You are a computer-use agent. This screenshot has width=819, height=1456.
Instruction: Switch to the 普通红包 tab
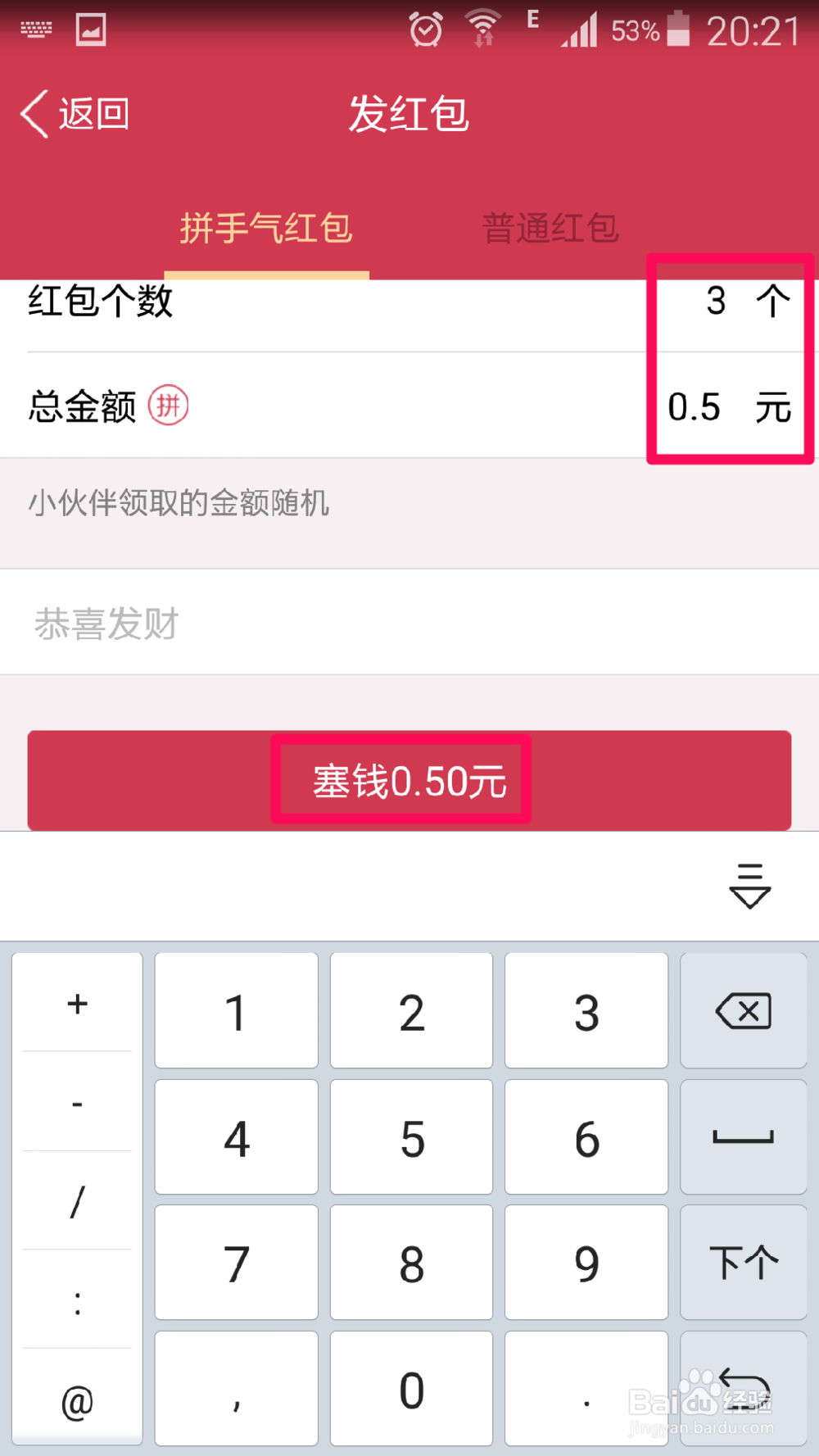[551, 229]
